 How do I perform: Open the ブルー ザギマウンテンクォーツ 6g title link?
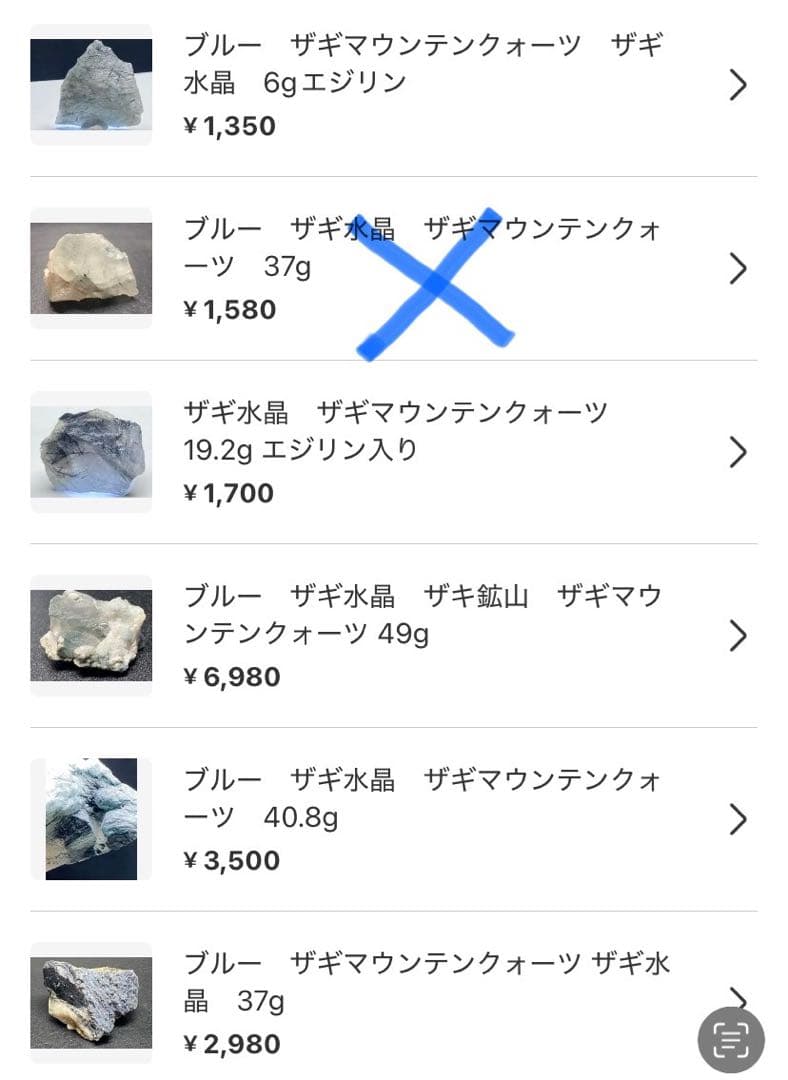coord(420,63)
